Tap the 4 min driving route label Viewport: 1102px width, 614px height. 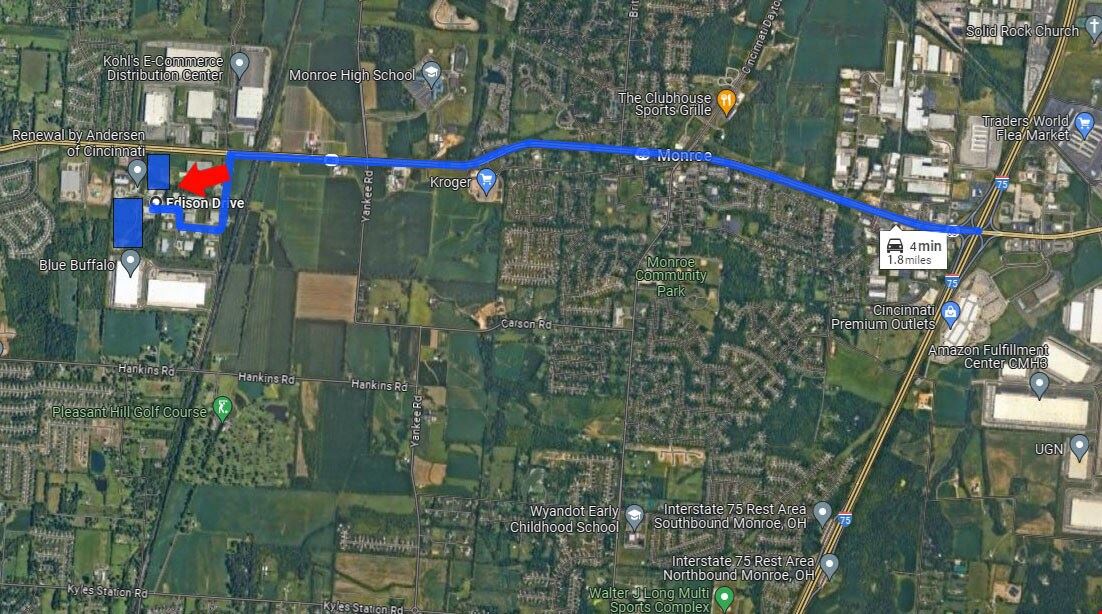pyautogui.click(x=912, y=249)
